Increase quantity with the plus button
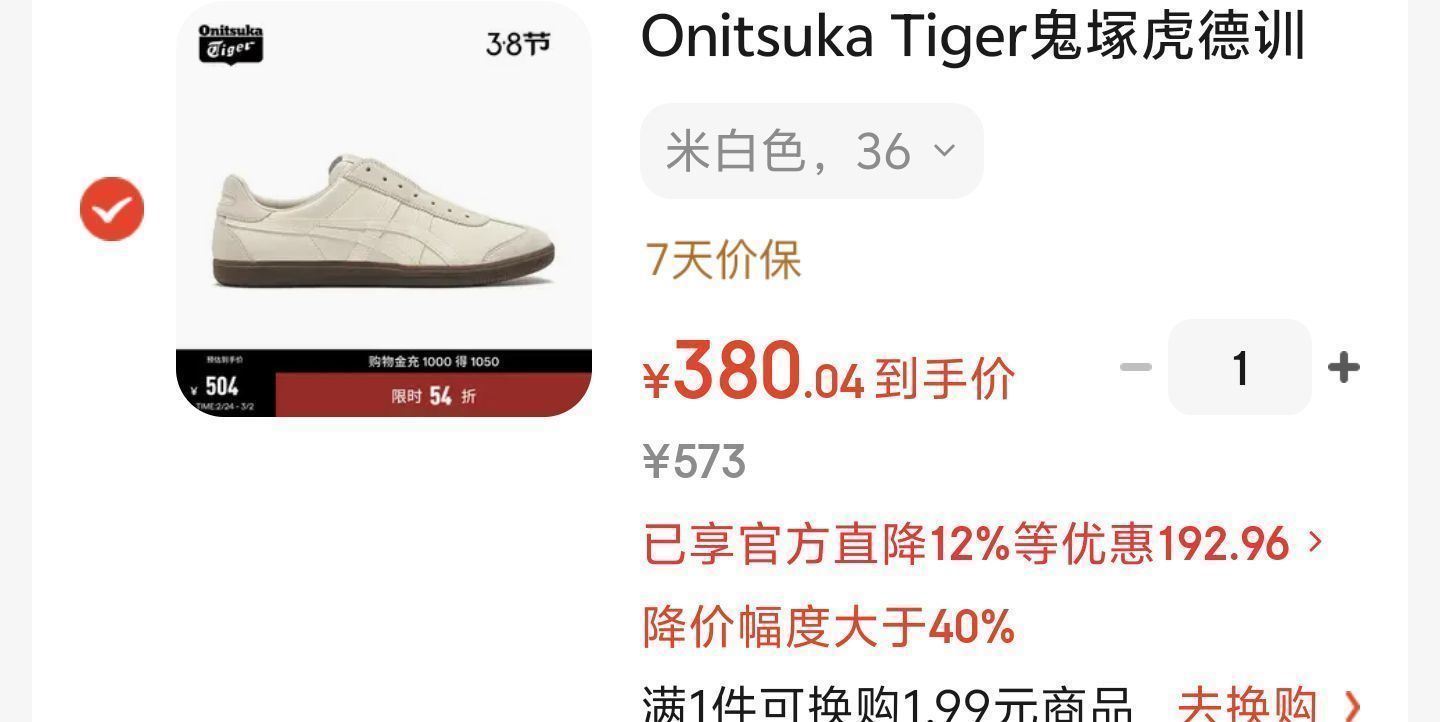 coord(1343,367)
